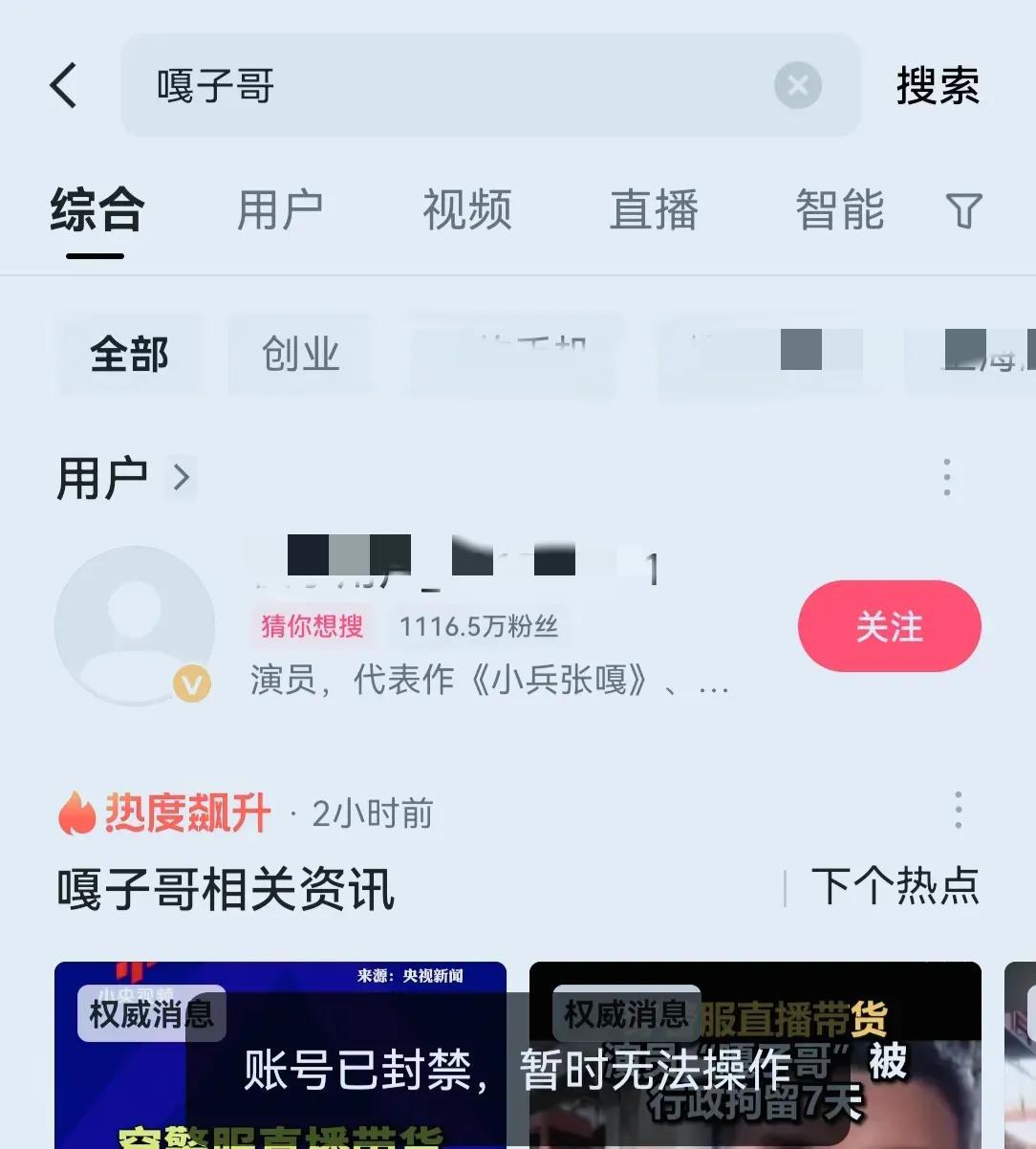Open the more options beside 用户 section
1036x1149 pixels.
pos(947,477)
